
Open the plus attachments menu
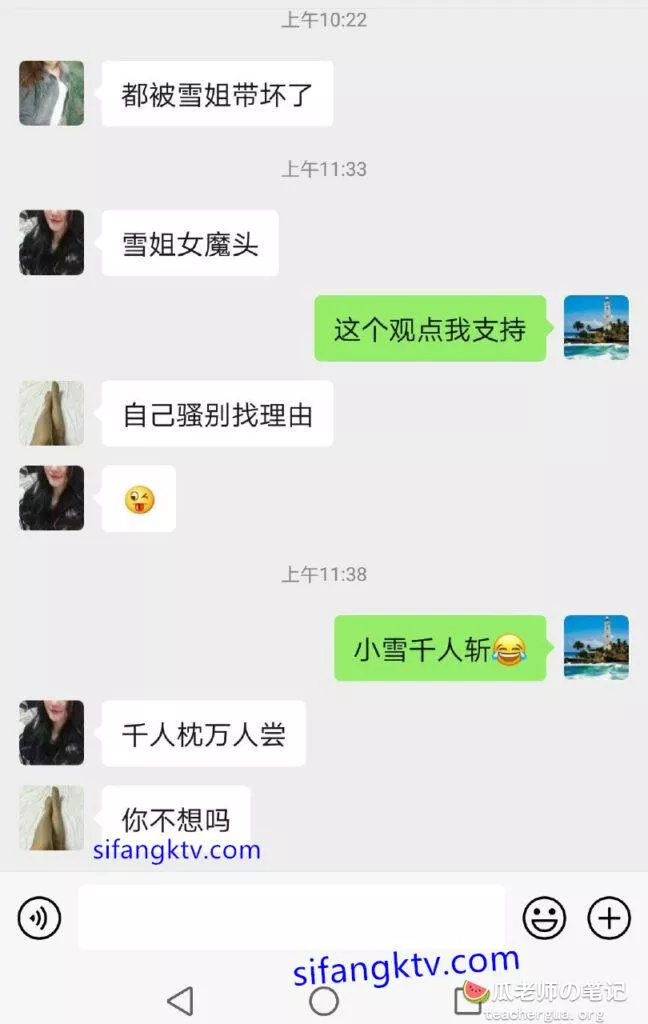click(x=609, y=917)
